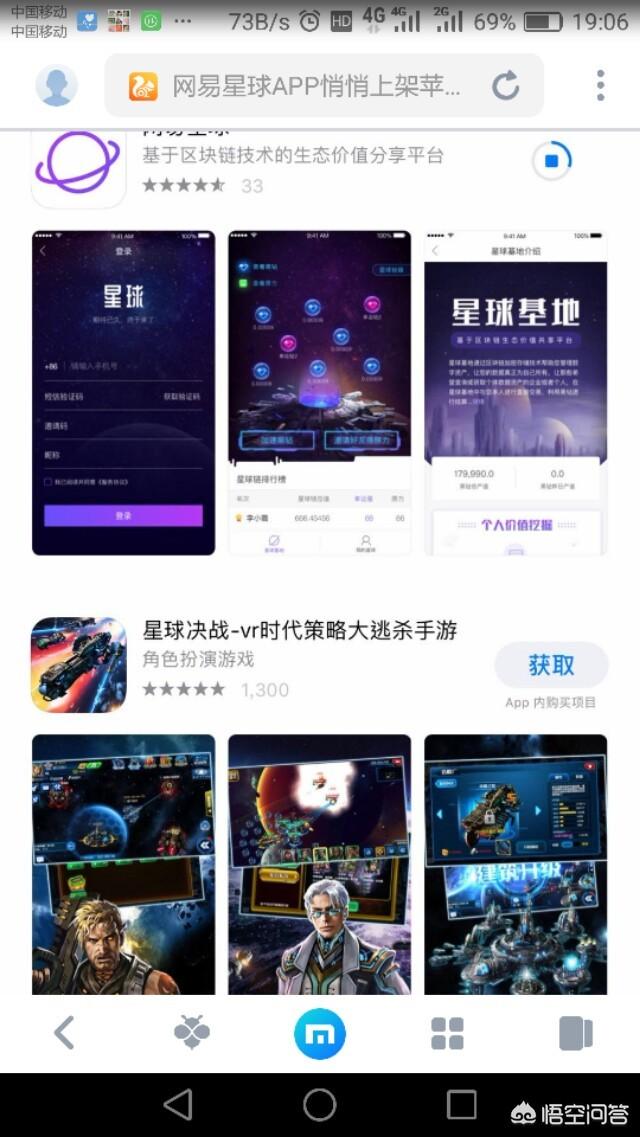
Task: Open the recent apps square
Action: click(x=461, y=1104)
